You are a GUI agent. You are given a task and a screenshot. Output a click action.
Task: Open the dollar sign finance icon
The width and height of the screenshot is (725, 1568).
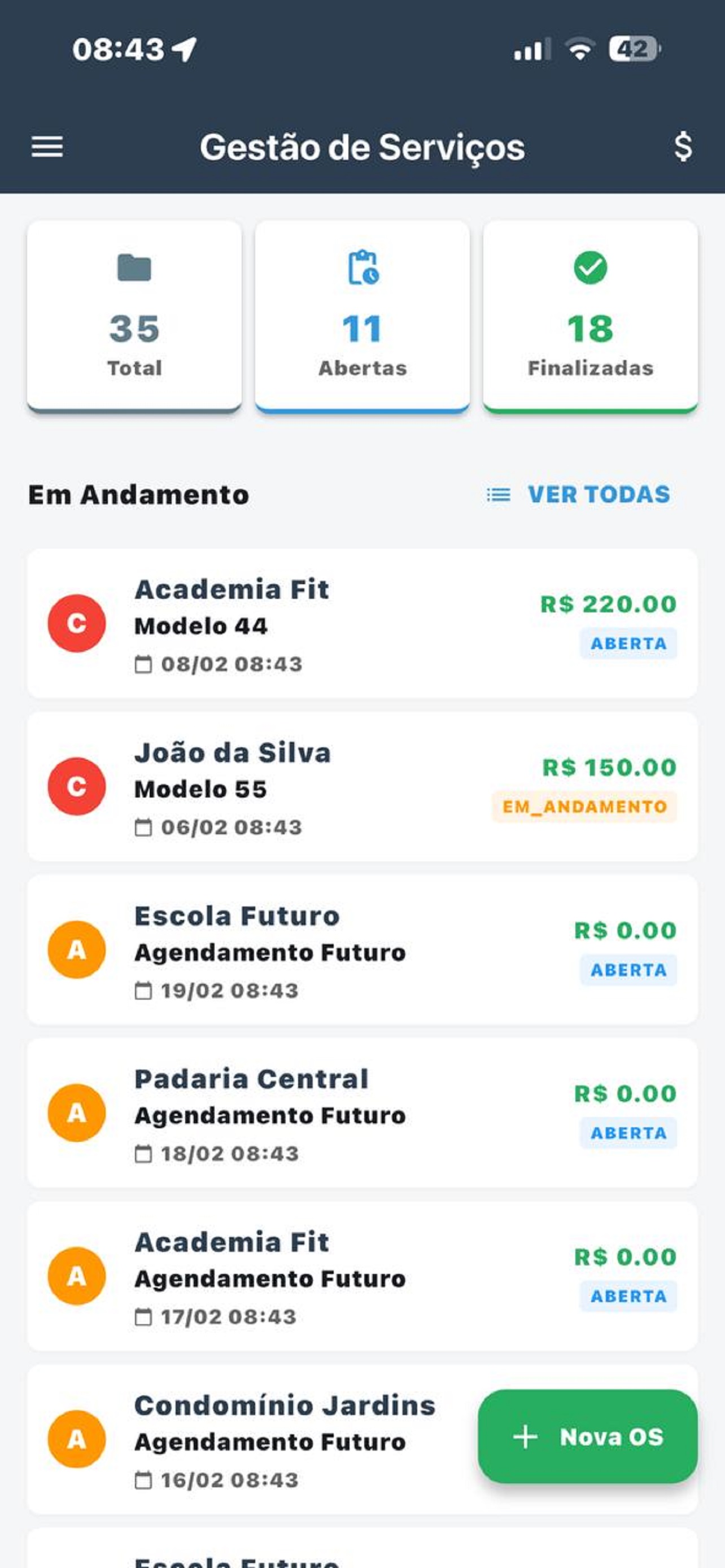tap(683, 147)
